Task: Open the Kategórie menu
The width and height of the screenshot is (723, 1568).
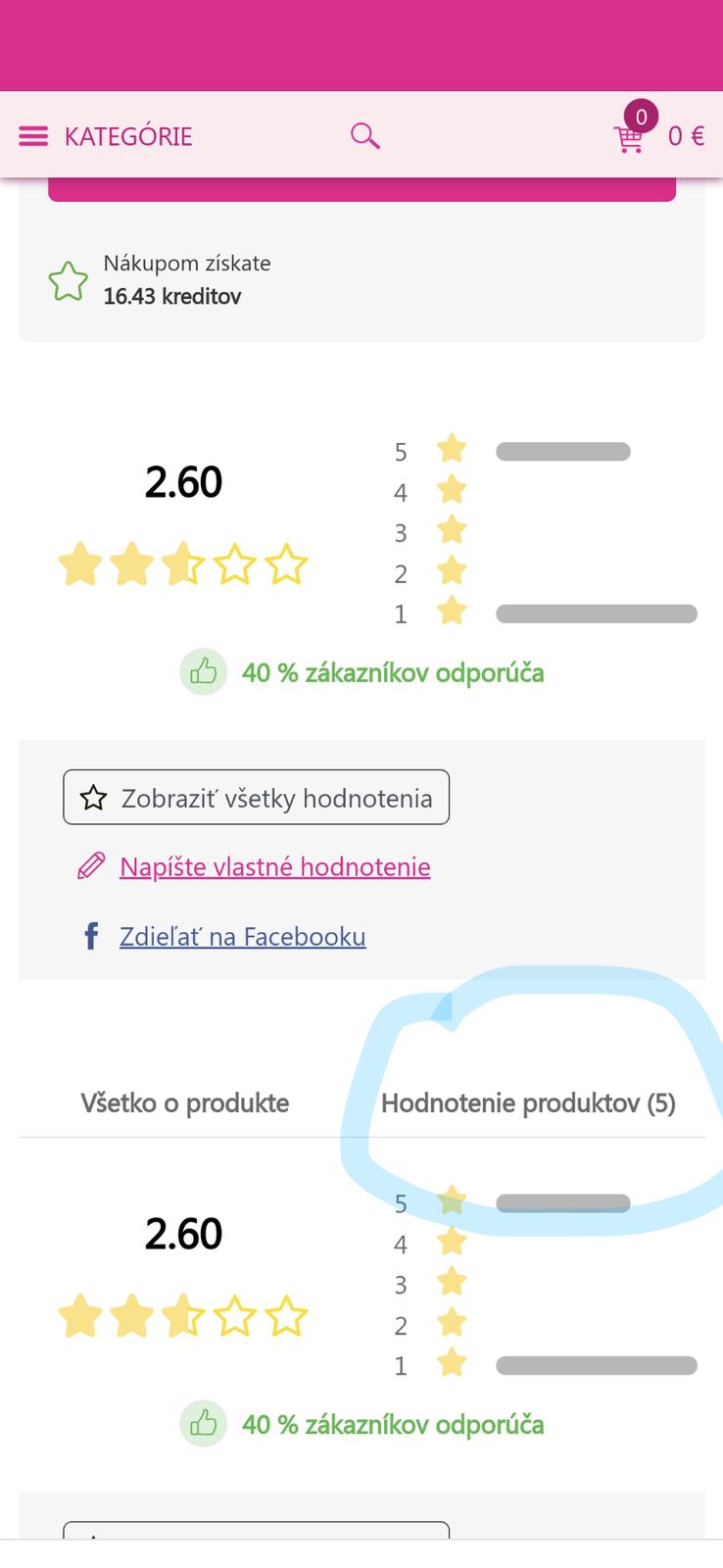Action: (x=106, y=136)
